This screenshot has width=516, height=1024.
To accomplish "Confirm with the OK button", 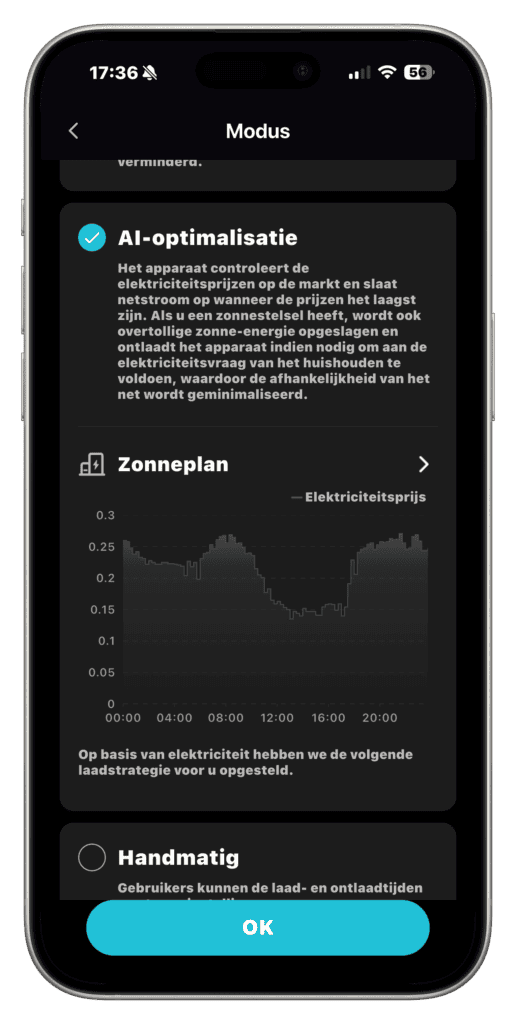I will tap(258, 928).
